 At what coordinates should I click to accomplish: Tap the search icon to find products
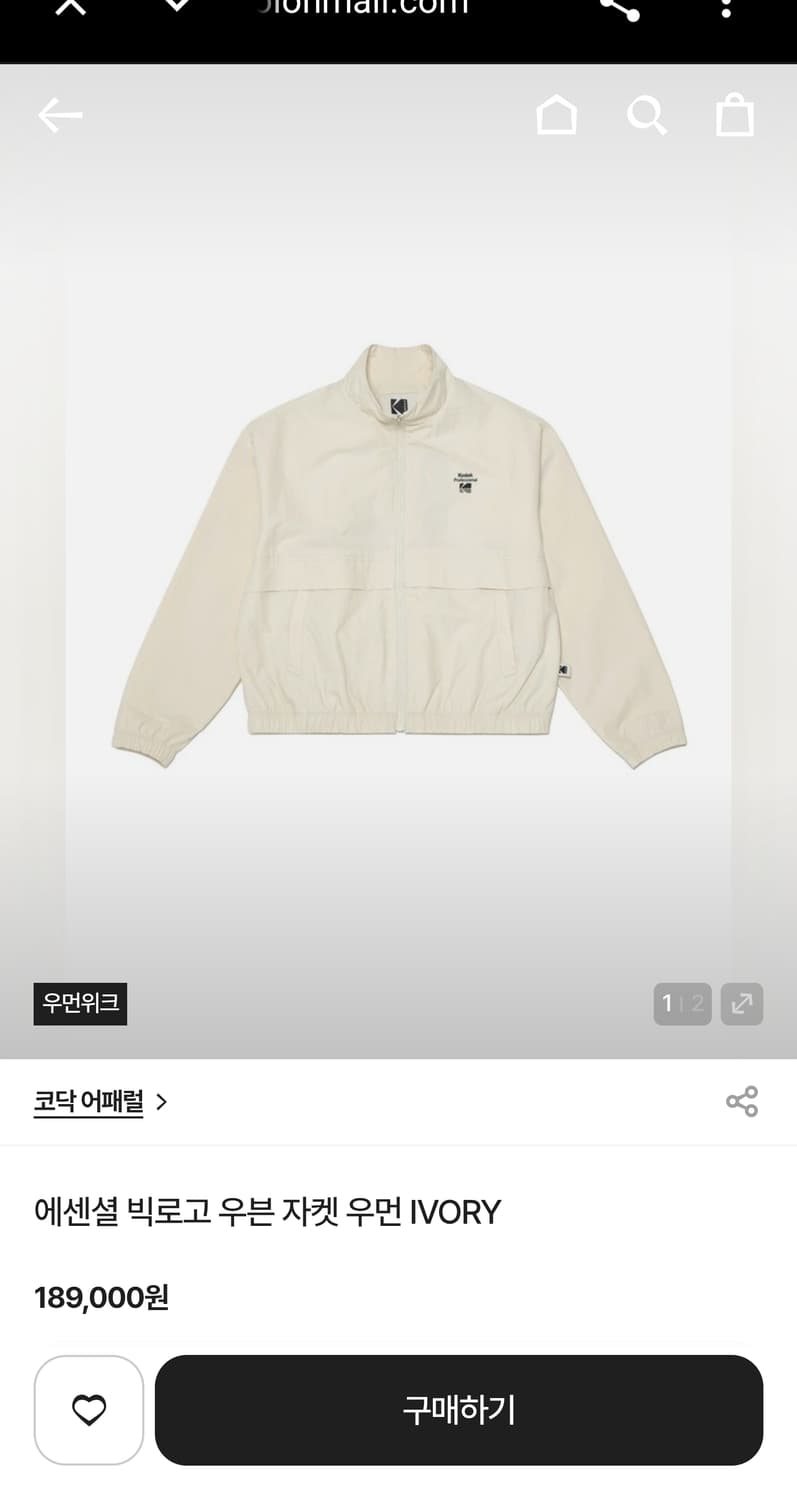click(x=647, y=114)
